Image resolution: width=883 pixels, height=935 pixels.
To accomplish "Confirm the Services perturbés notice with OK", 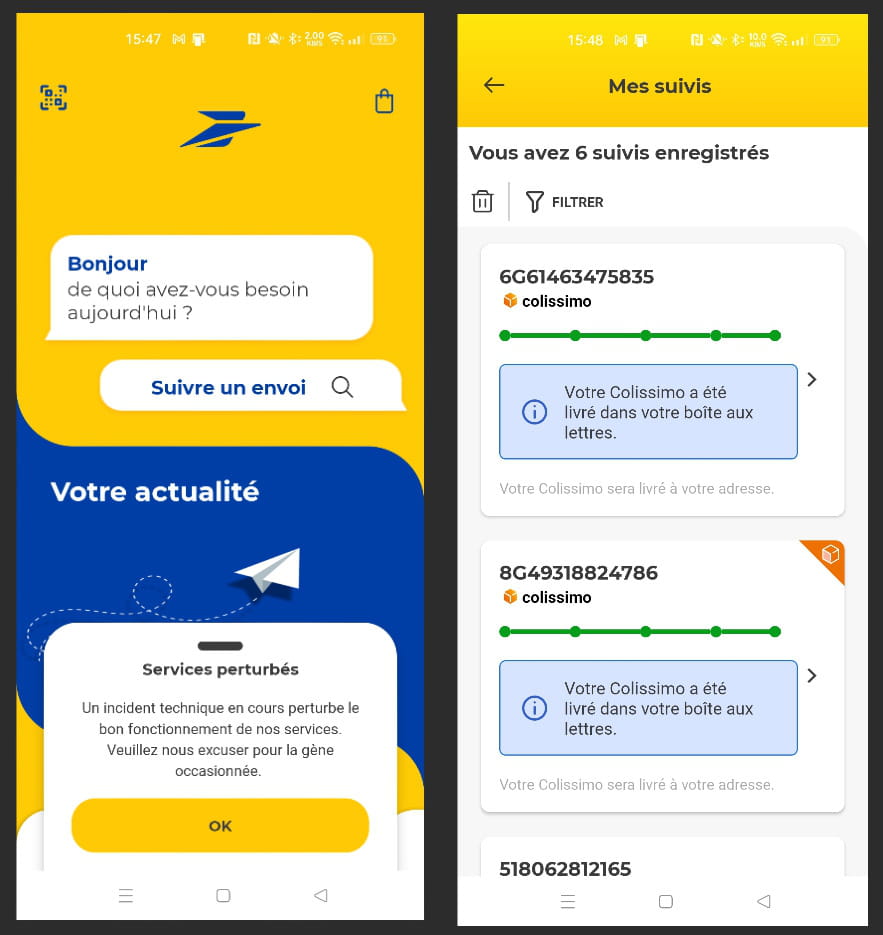I will (x=220, y=826).
